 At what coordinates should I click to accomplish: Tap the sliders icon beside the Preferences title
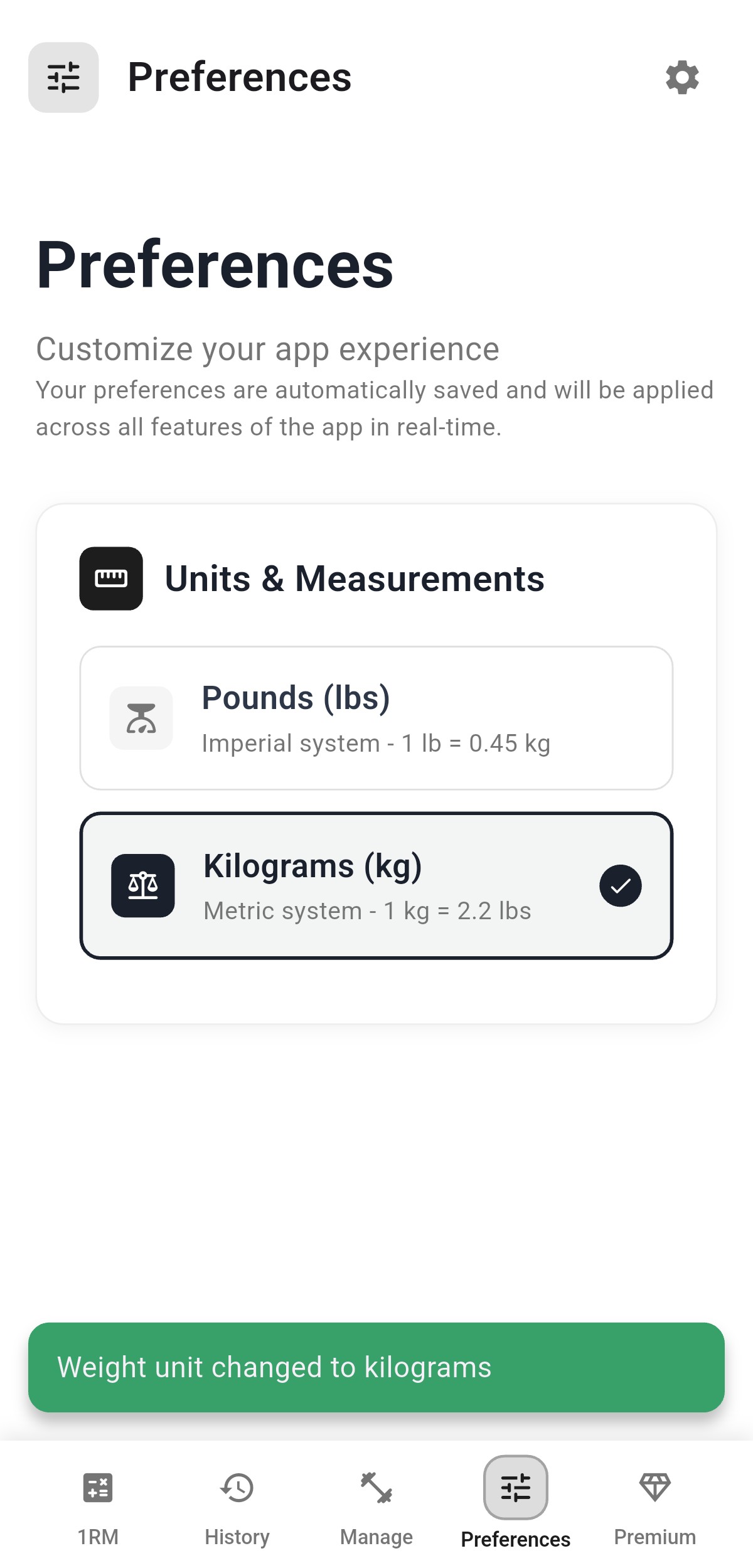click(63, 78)
